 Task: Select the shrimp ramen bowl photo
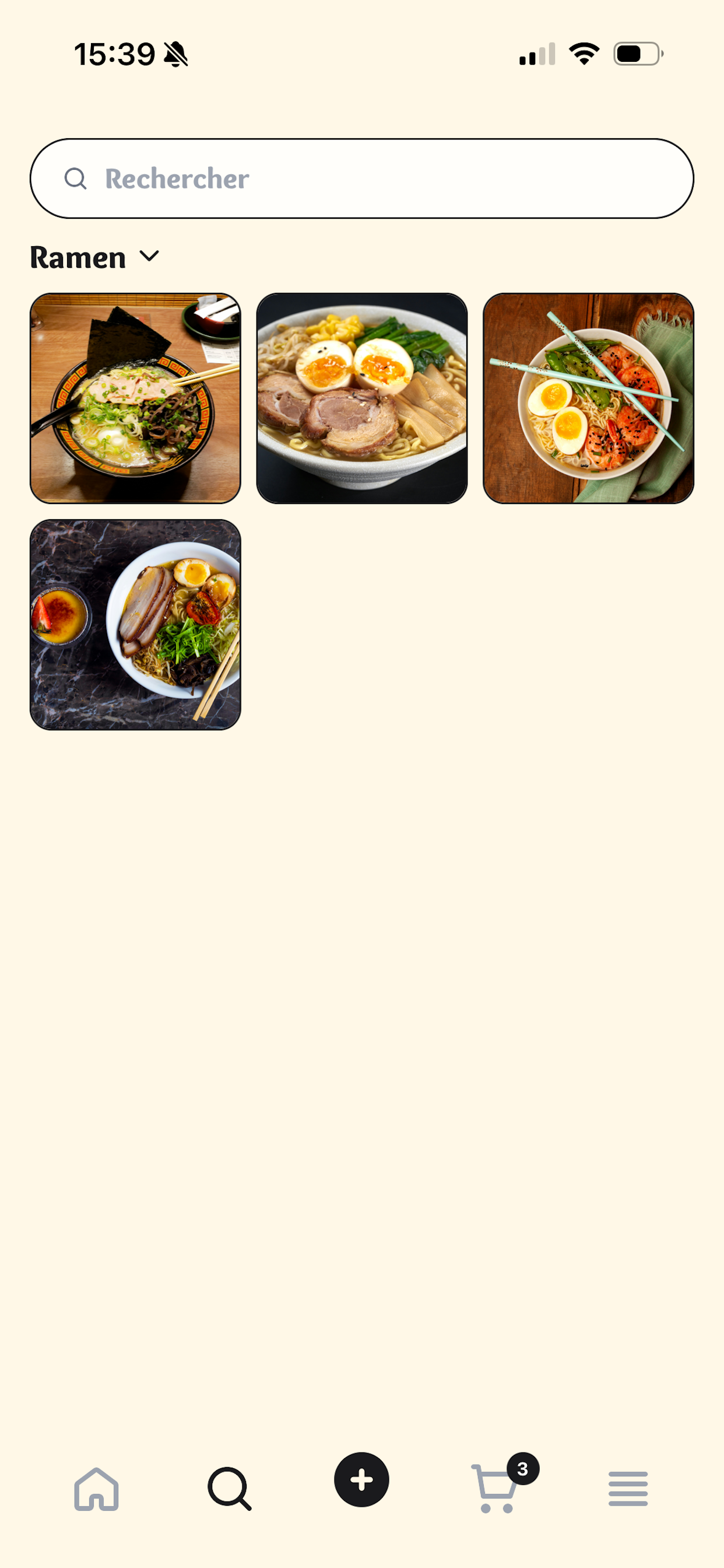tap(587, 397)
